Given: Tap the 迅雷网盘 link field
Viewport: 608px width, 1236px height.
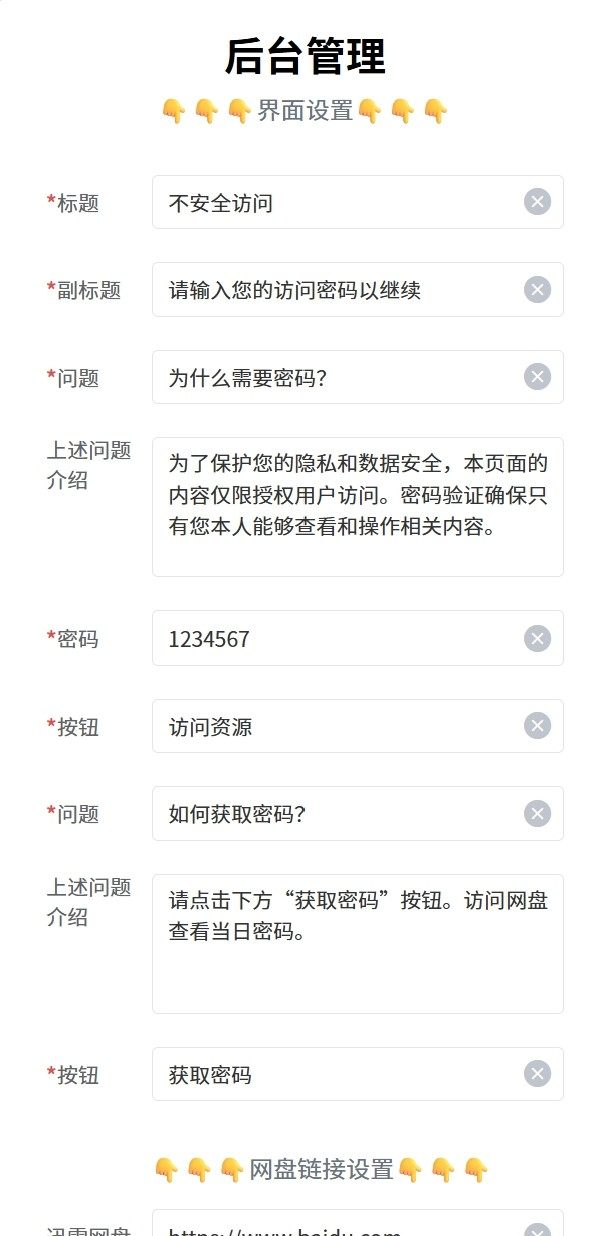Looking at the screenshot, I should pyautogui.click(x=340, y=1228).
